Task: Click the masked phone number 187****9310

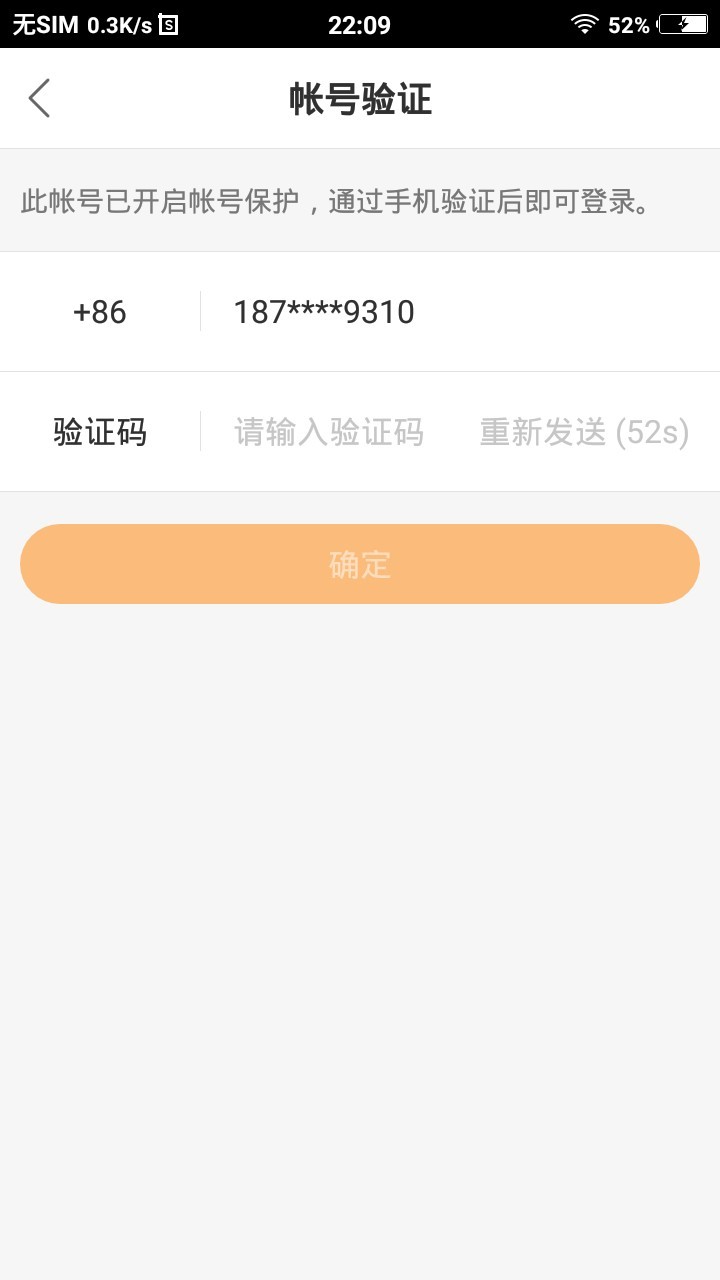Action: [x=323, y=311]
